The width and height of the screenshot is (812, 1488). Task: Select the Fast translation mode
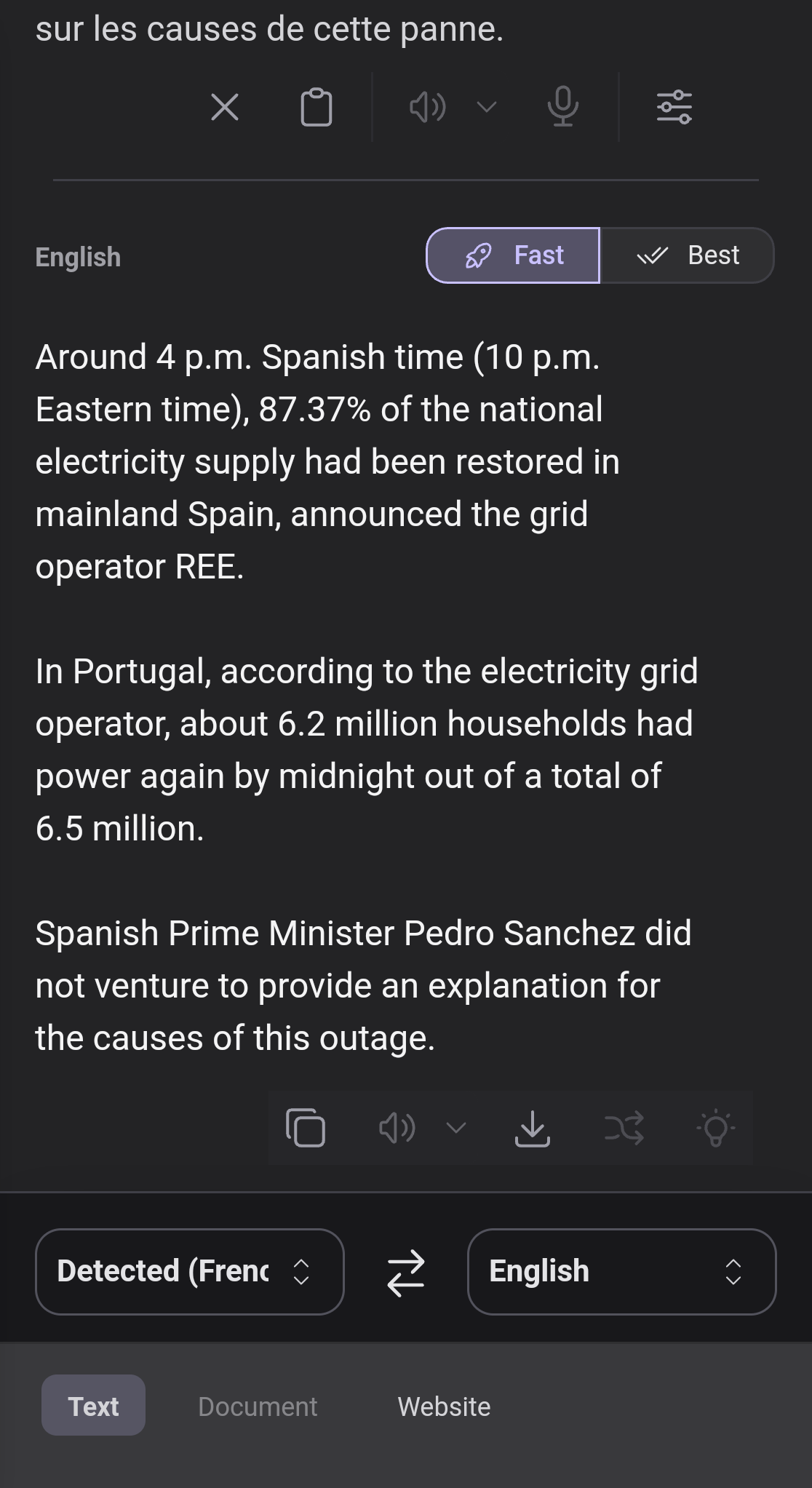513,255
